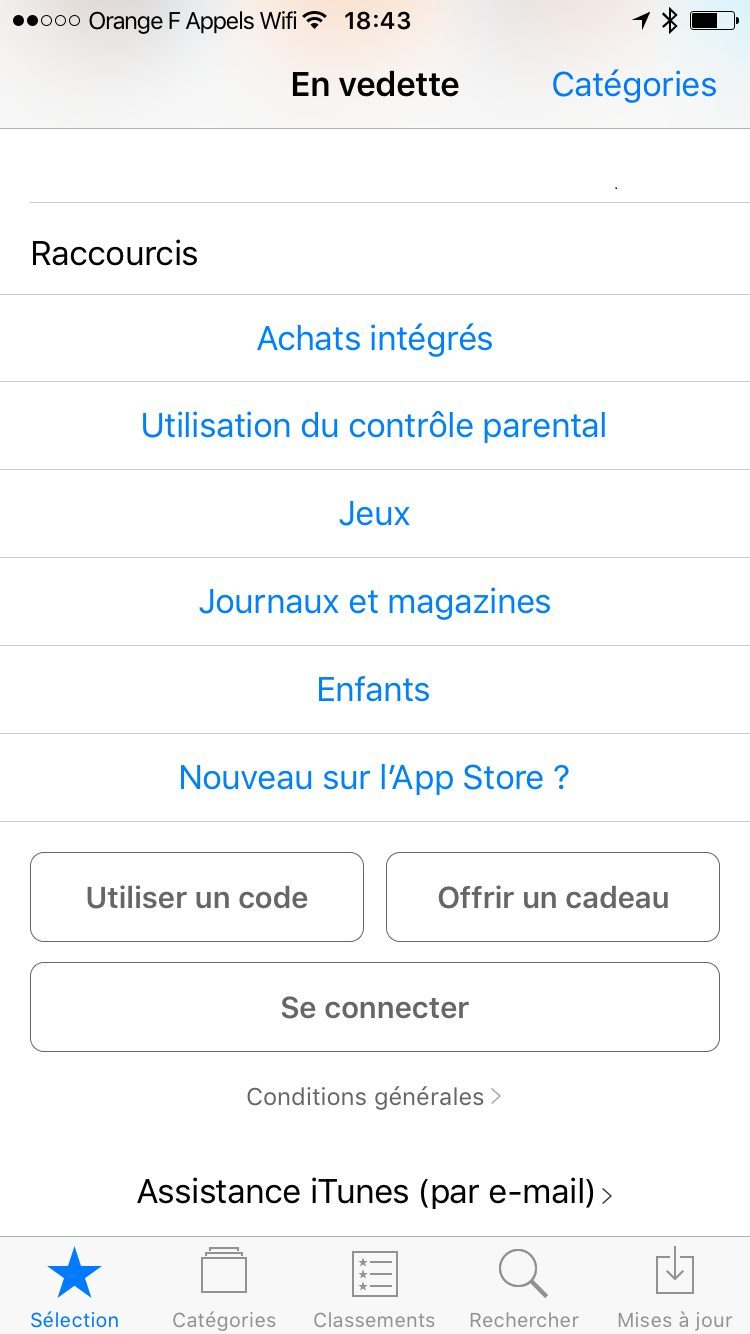Viewport: 750px width, 1334px height.
Task: Switch to the Catégories tab in bottom bar
Action: pyautogui.click(x=224, y=1288)
